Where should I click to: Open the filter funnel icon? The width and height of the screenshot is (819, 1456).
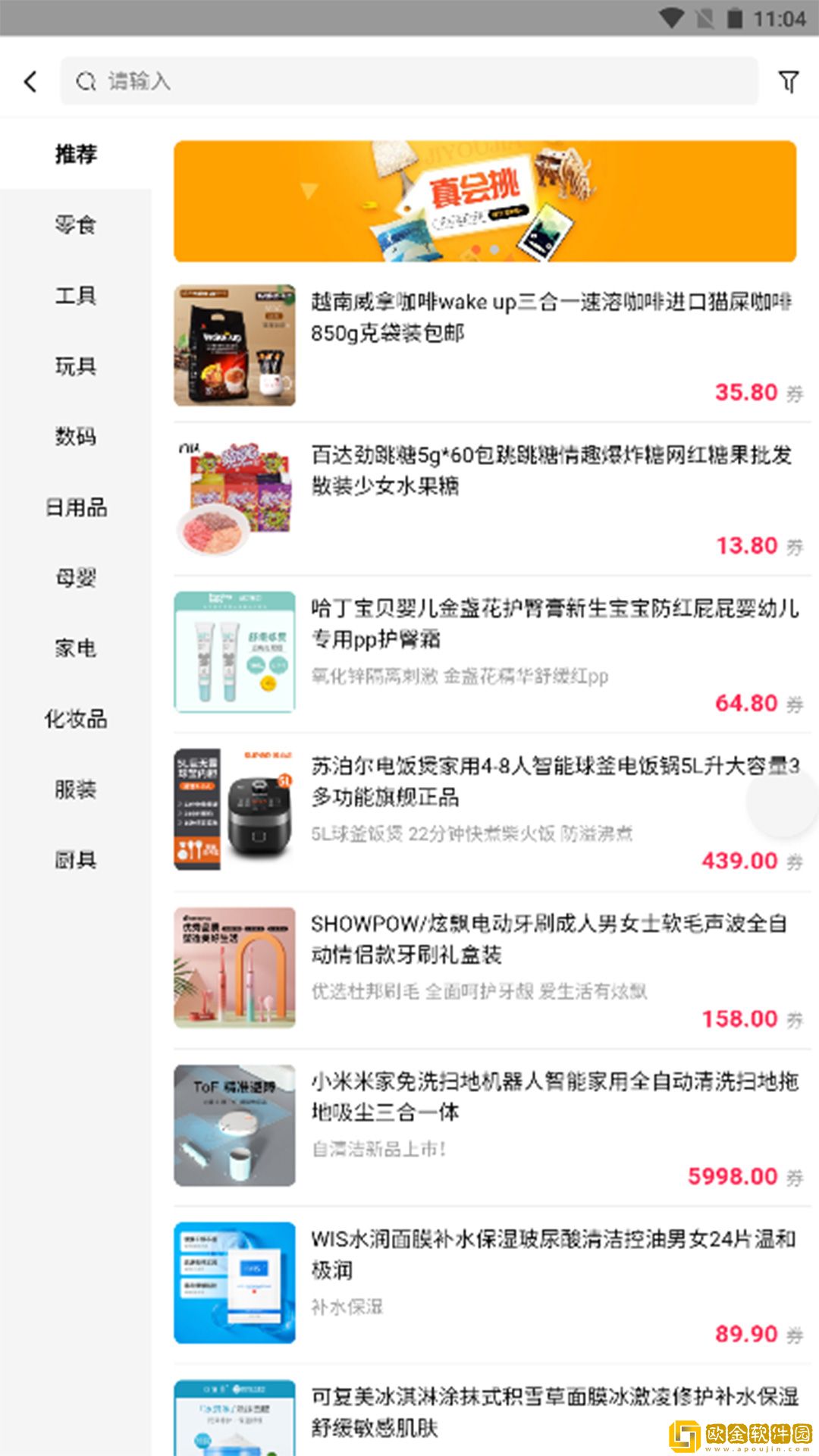[789, 81]
